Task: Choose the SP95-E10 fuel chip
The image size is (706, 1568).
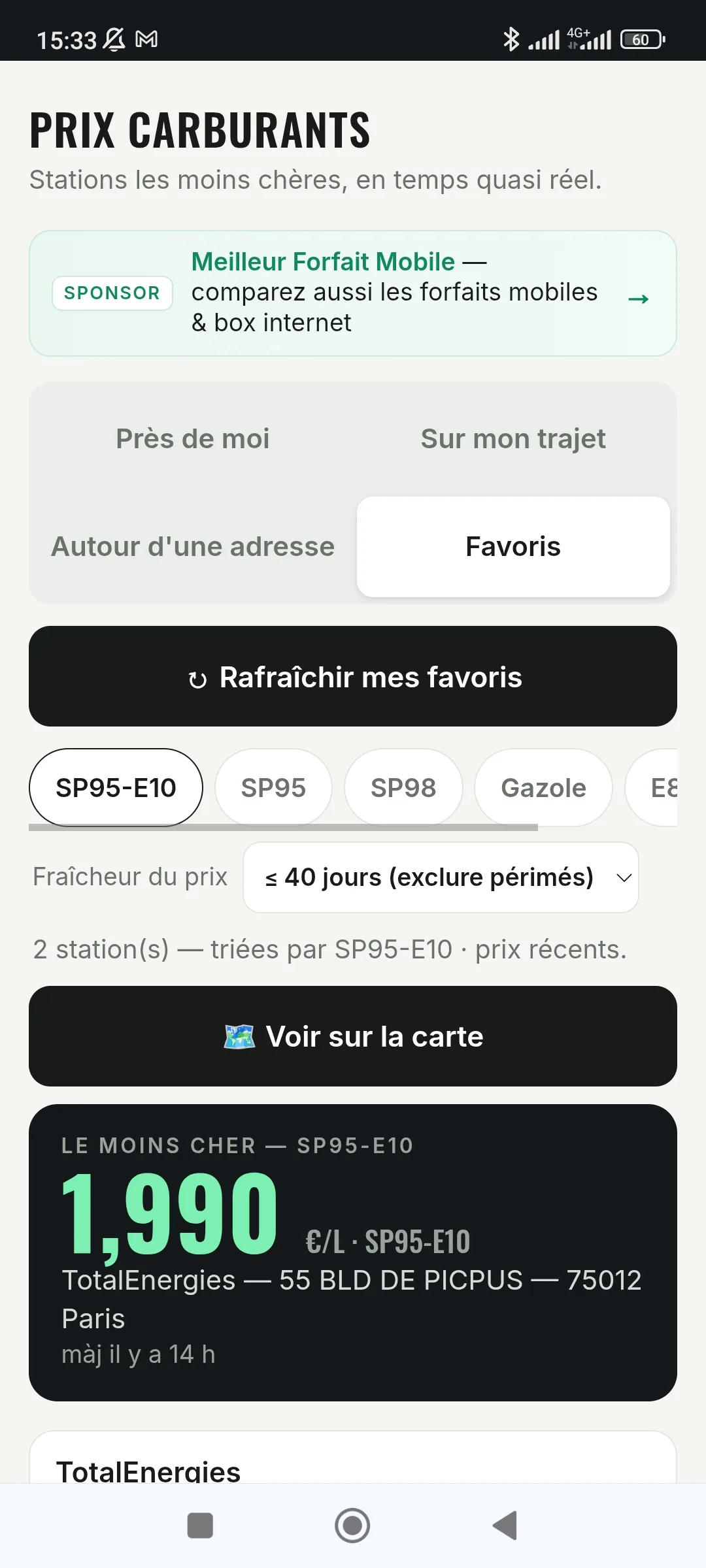Action: click(116, 788)
